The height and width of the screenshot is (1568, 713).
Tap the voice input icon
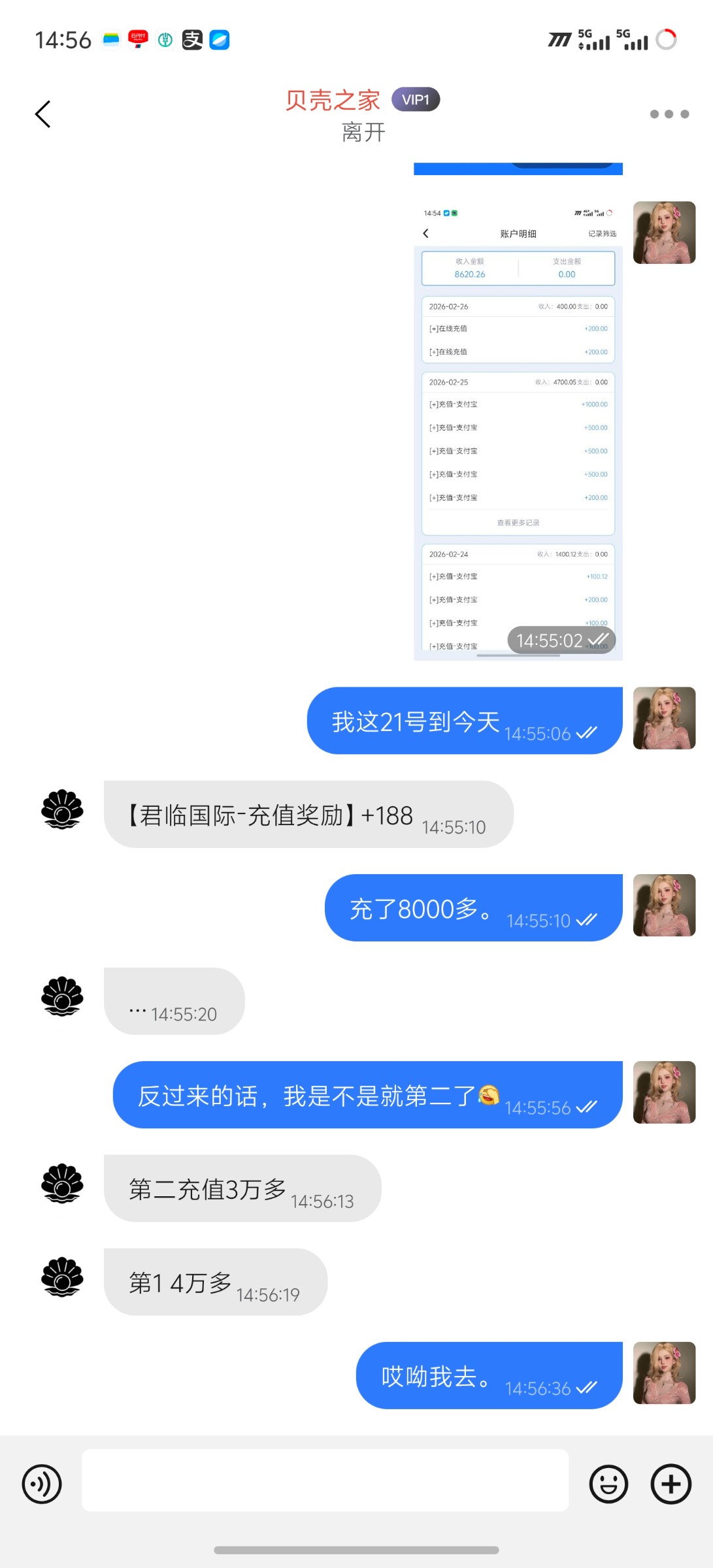(42, 1484)
